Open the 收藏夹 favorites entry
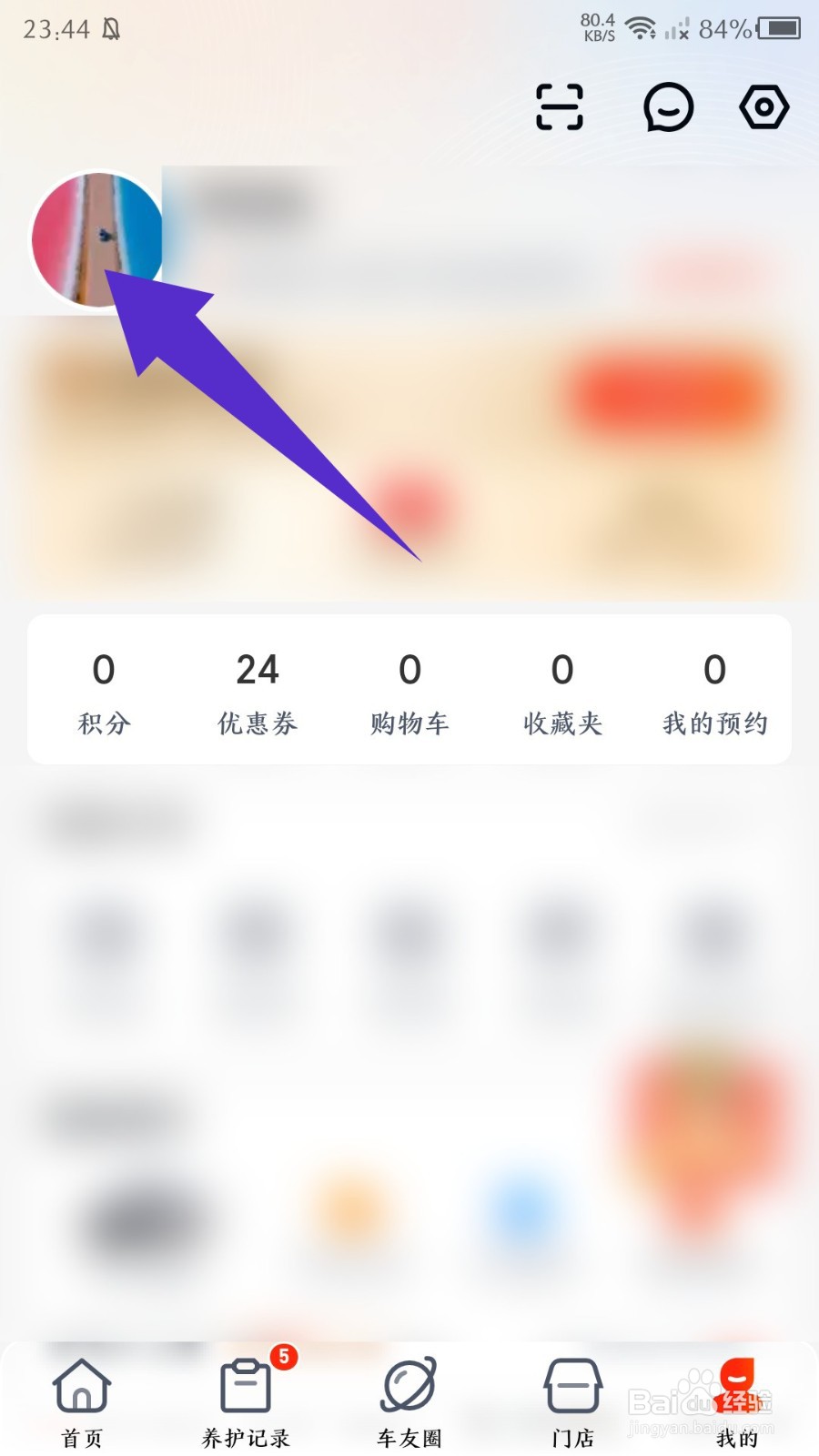This screenshot has height=1456, width=819. point(562,692)
